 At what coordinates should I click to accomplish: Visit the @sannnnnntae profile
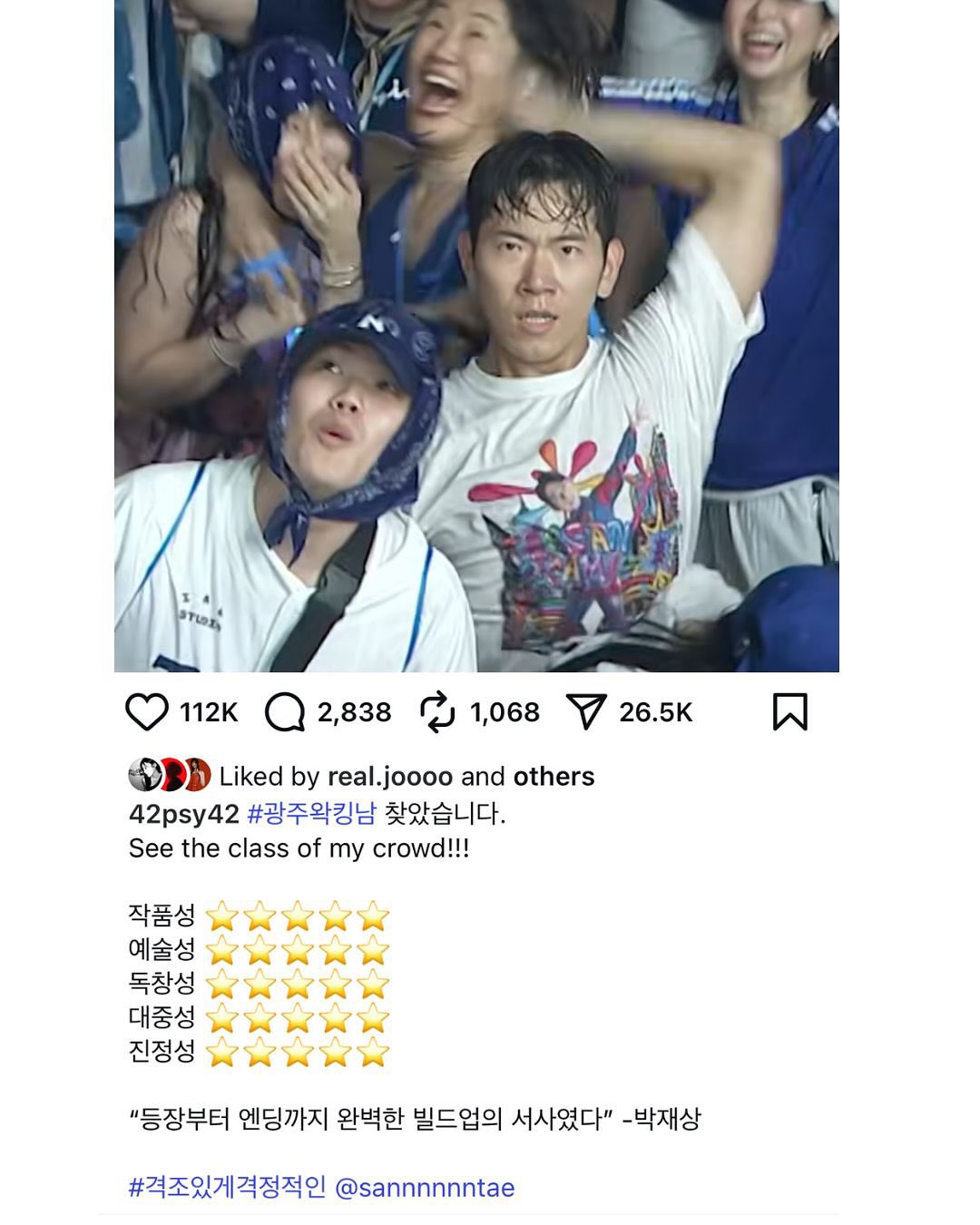pyautogui.click(x=425, y=1188)
